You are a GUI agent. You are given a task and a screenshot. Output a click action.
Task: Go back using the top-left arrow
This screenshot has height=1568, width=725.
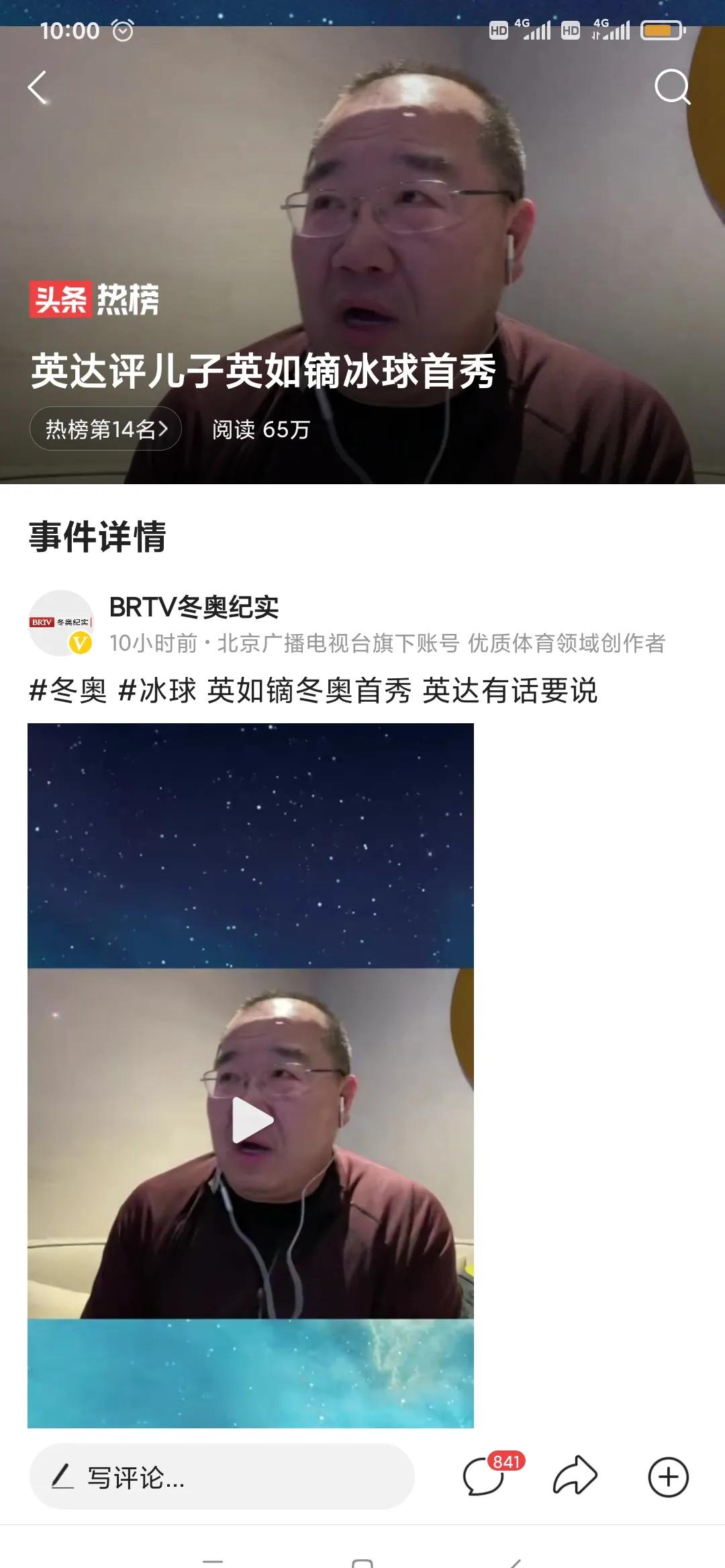click(x=38, y=87)
